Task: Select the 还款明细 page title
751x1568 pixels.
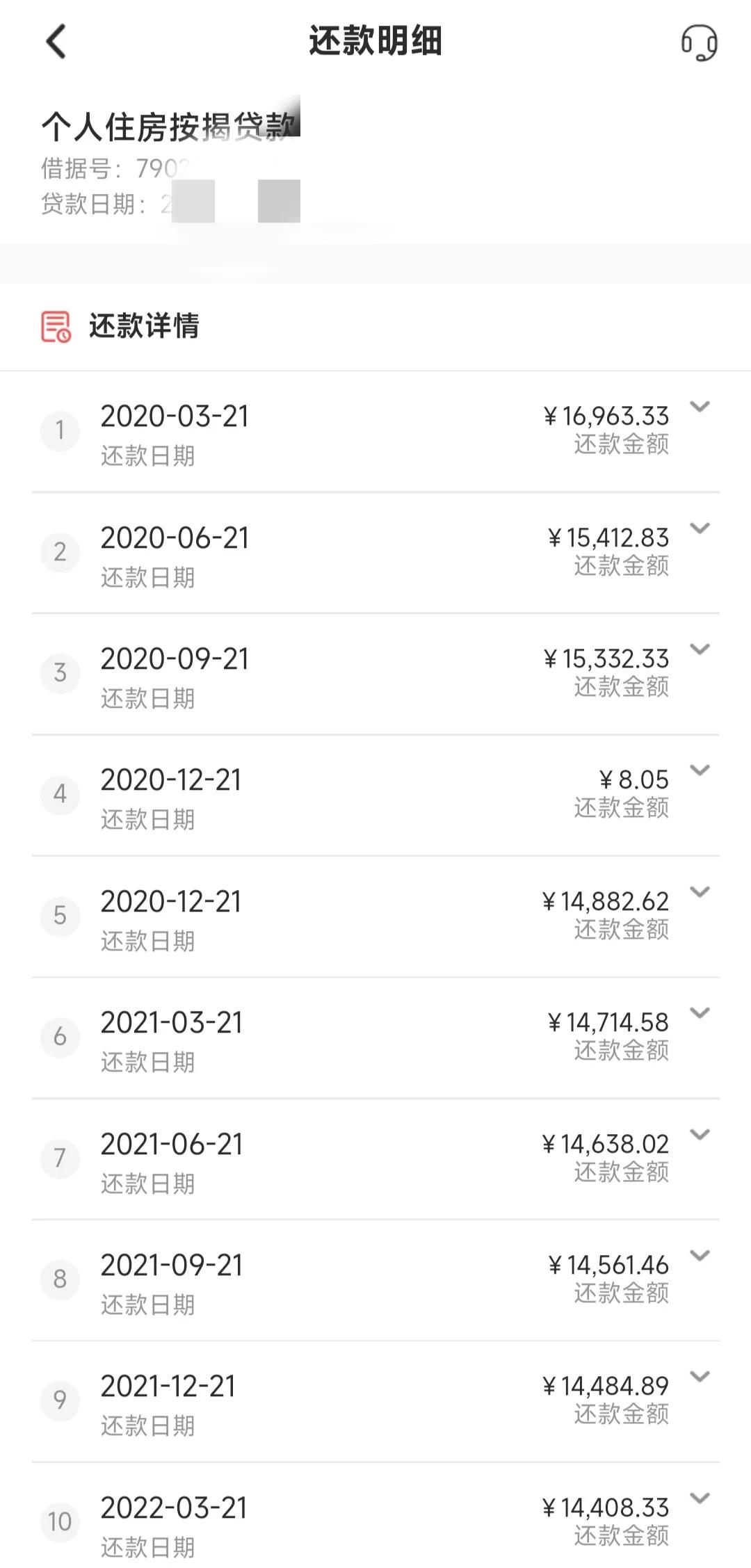Action: (x=375, y=40)
